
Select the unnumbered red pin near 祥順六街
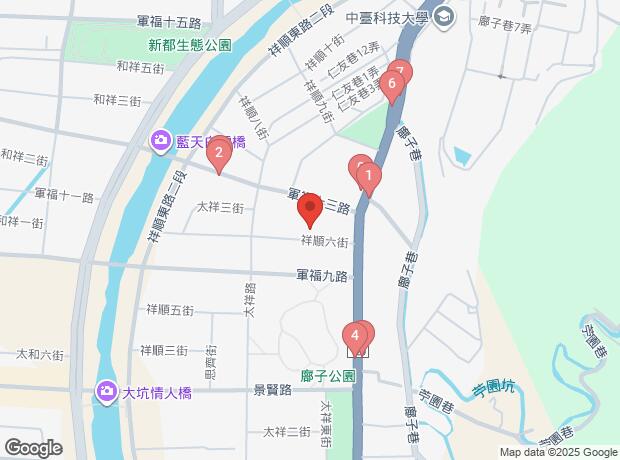pyautogui.click(x=310, y=210)
